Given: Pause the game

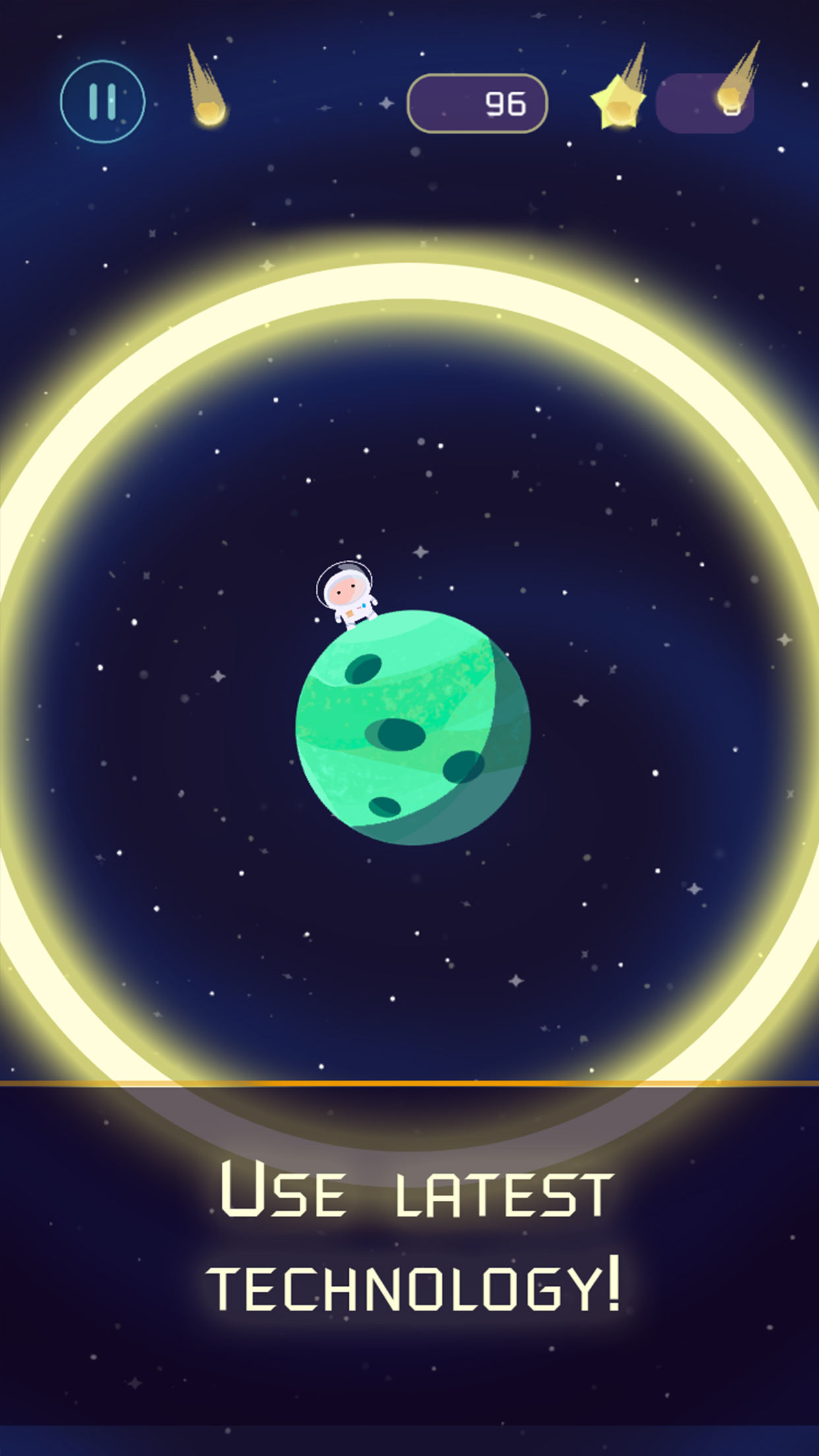Looking at the screenshot, I should (102, 102).
